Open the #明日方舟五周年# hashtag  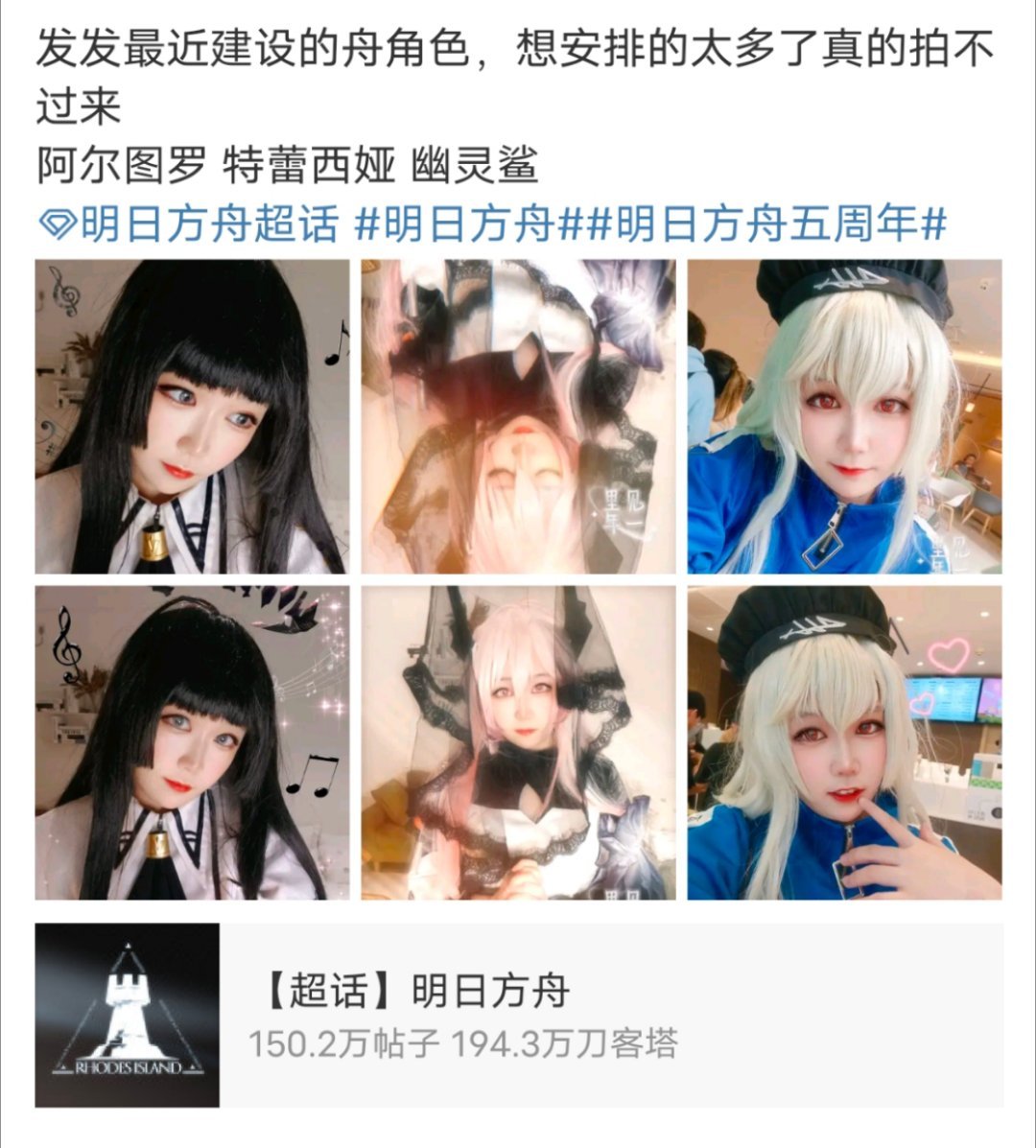pyautogui.click(x=767, y=225)
